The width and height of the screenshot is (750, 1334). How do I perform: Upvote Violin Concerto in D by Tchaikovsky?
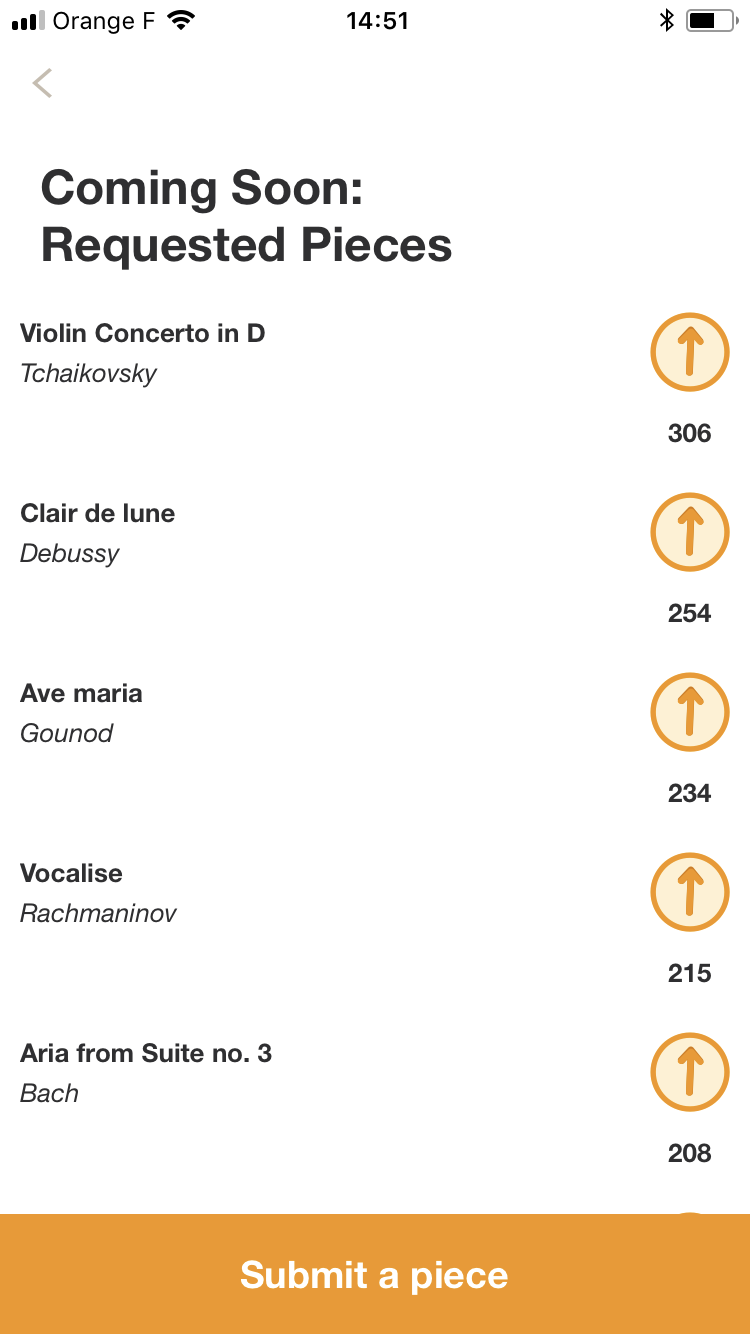pyautogui.click(x=690, y=352)
